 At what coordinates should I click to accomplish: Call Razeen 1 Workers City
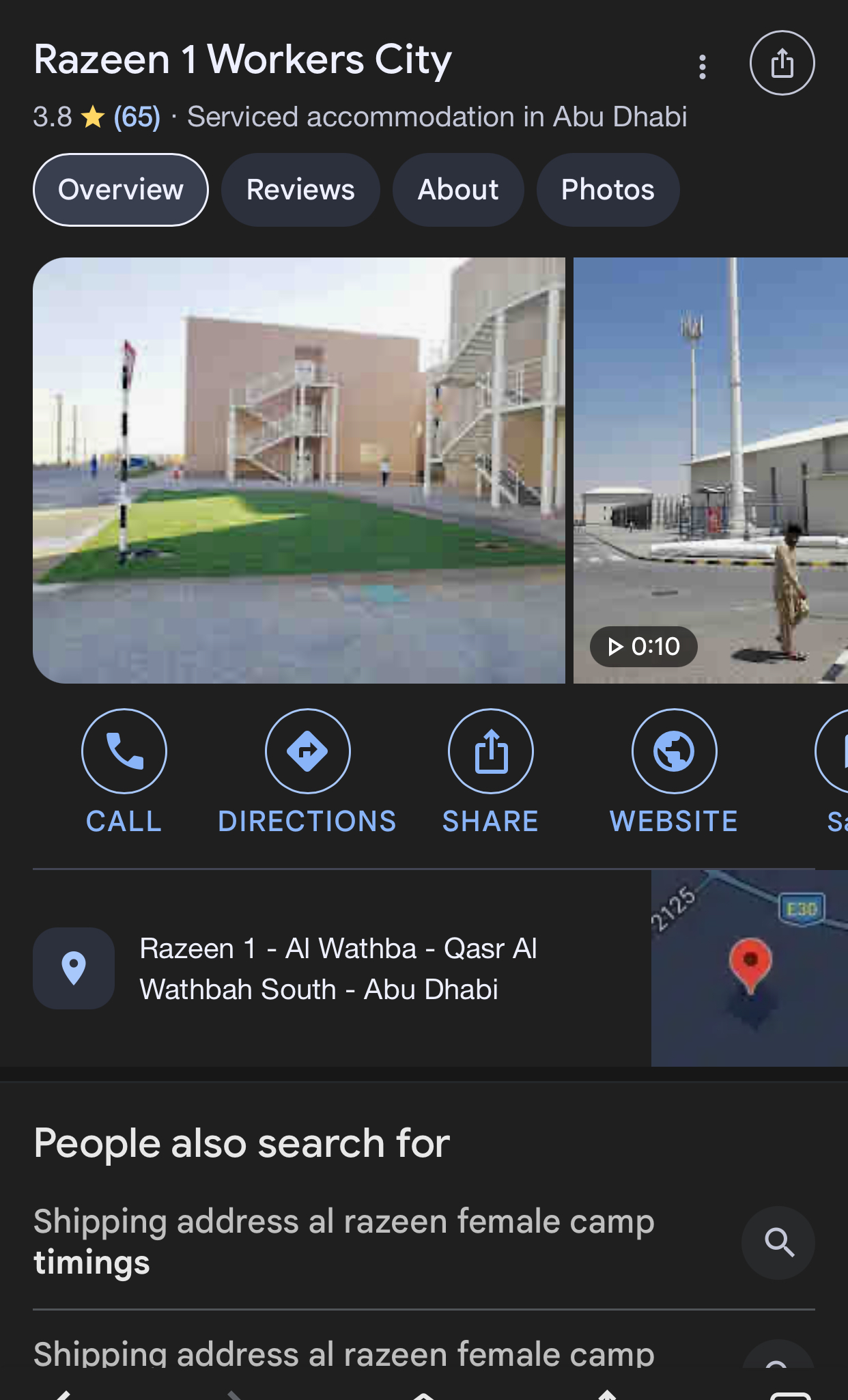click(x=124, y=751)
